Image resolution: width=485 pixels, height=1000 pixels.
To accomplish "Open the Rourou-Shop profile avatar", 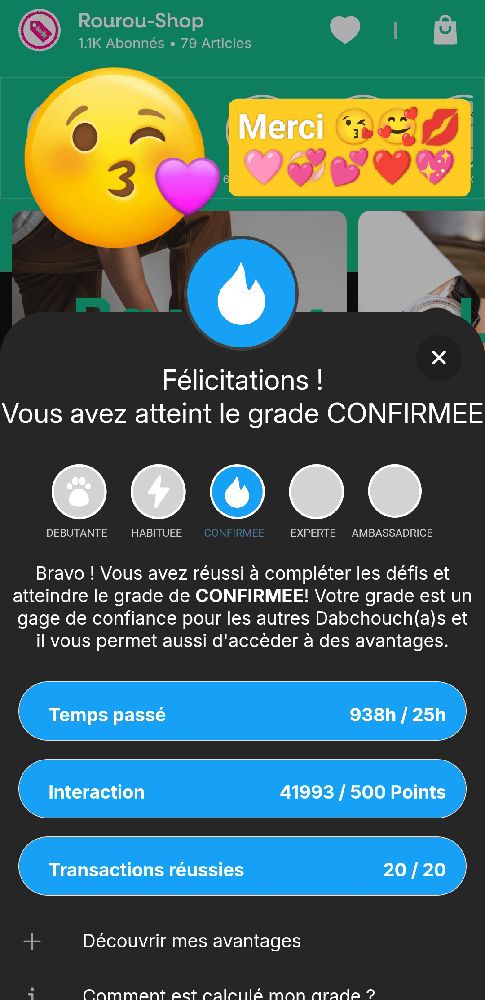I will [40, 30].
